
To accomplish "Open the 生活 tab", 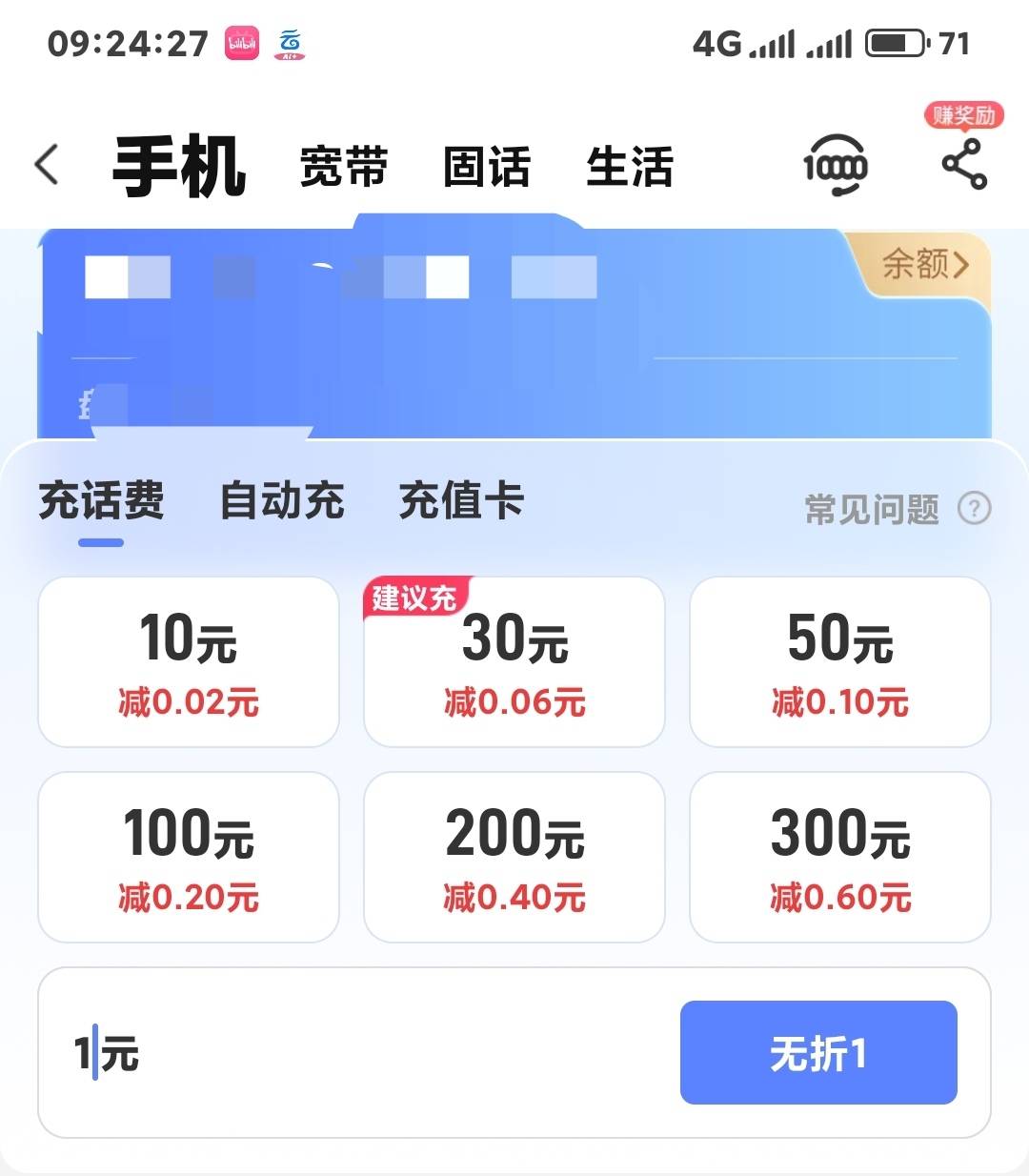I will click(x=630, y=167).
